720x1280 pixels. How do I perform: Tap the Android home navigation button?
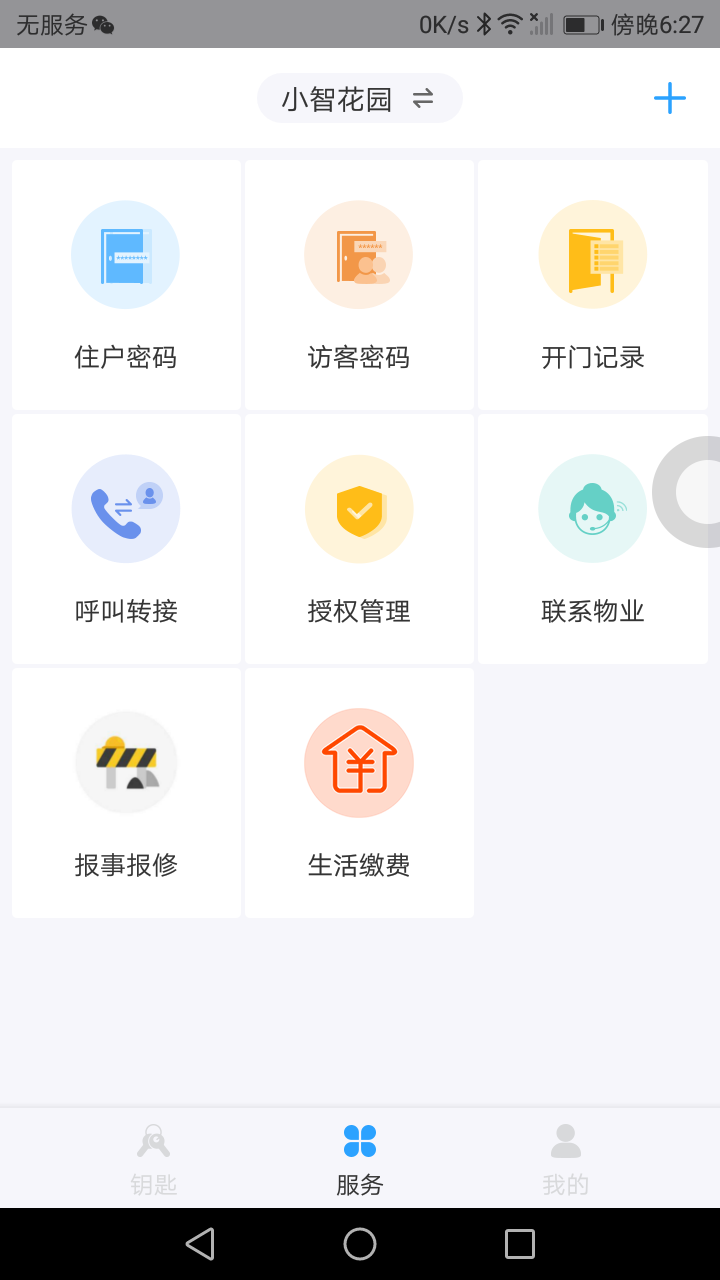(360, 1243)
